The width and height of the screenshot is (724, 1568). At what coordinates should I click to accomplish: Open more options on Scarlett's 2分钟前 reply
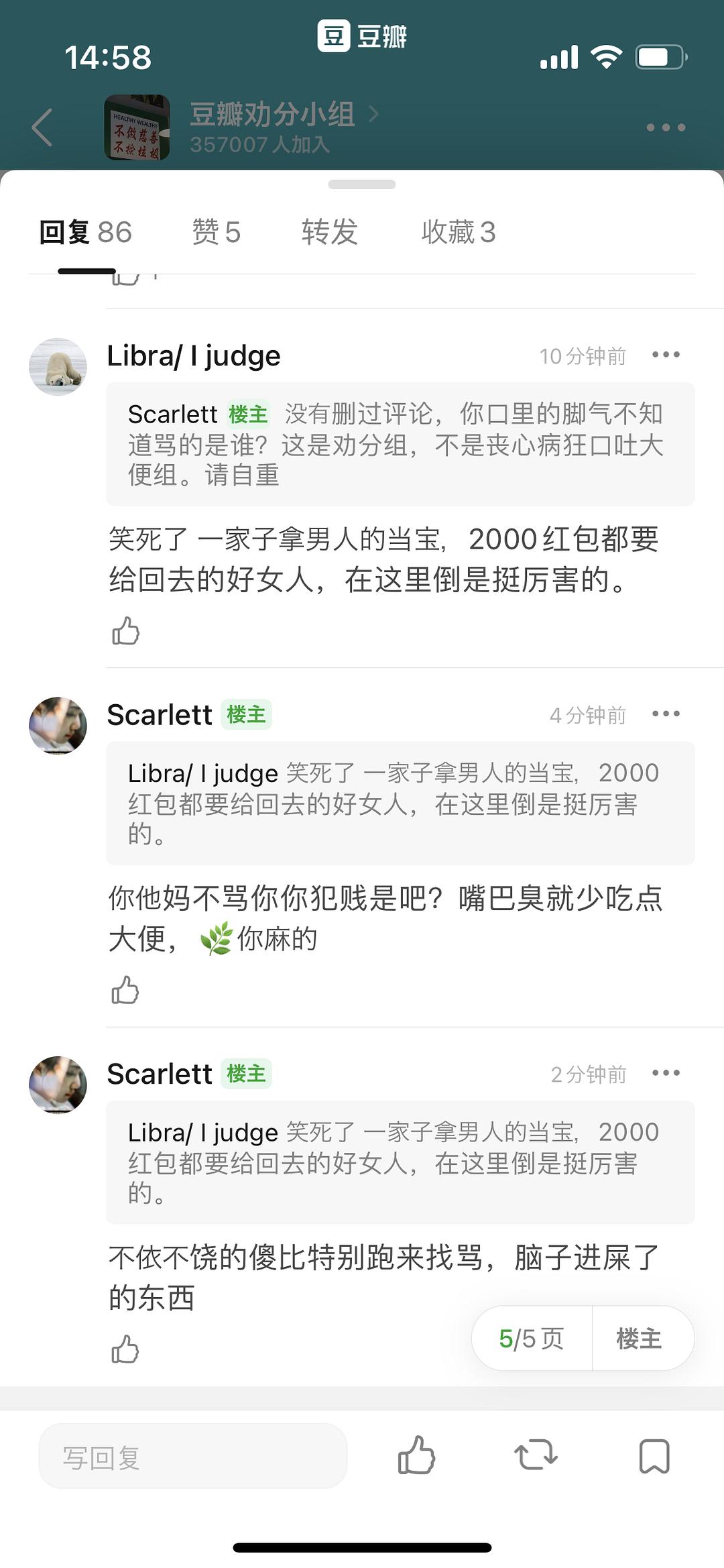coord(665,1073)
